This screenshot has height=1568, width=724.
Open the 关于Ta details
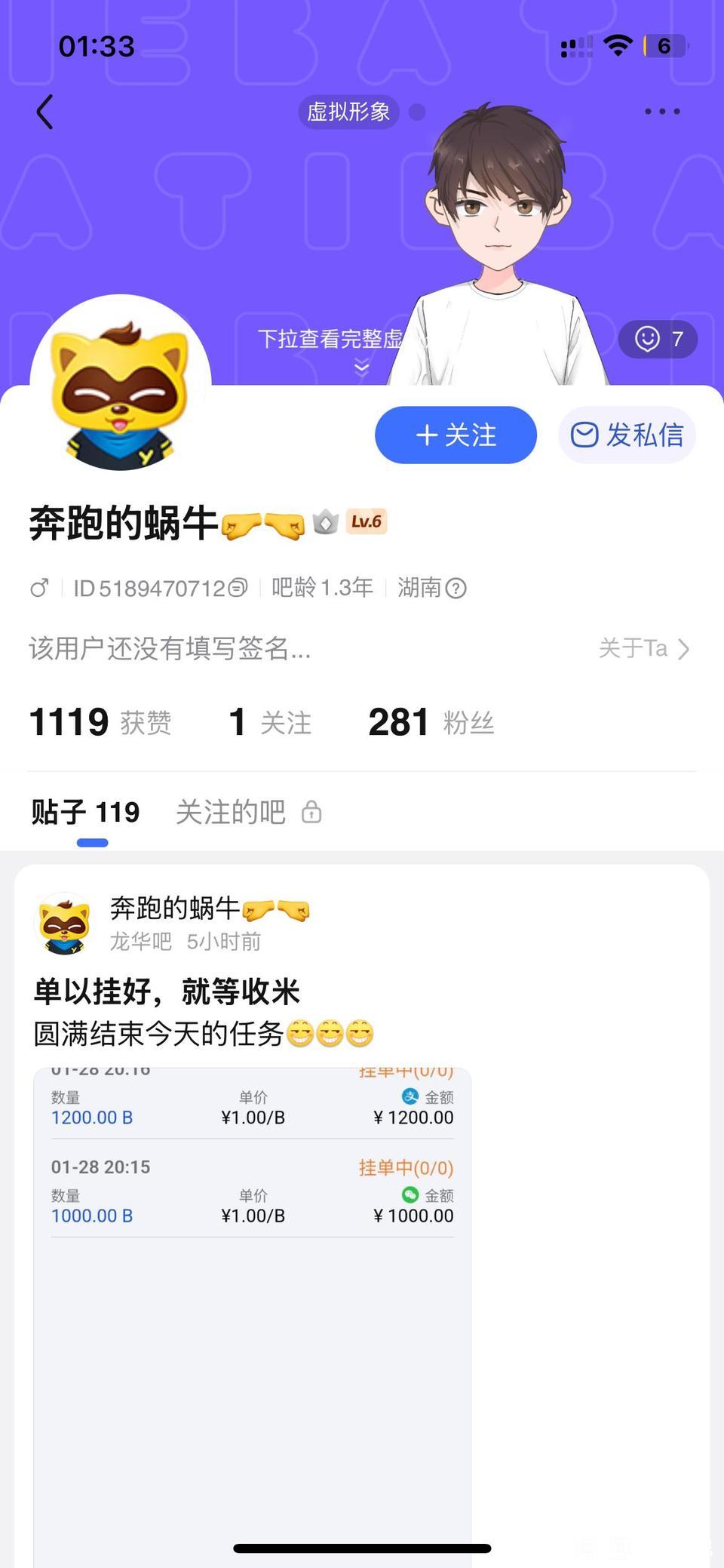coord(643,648)
